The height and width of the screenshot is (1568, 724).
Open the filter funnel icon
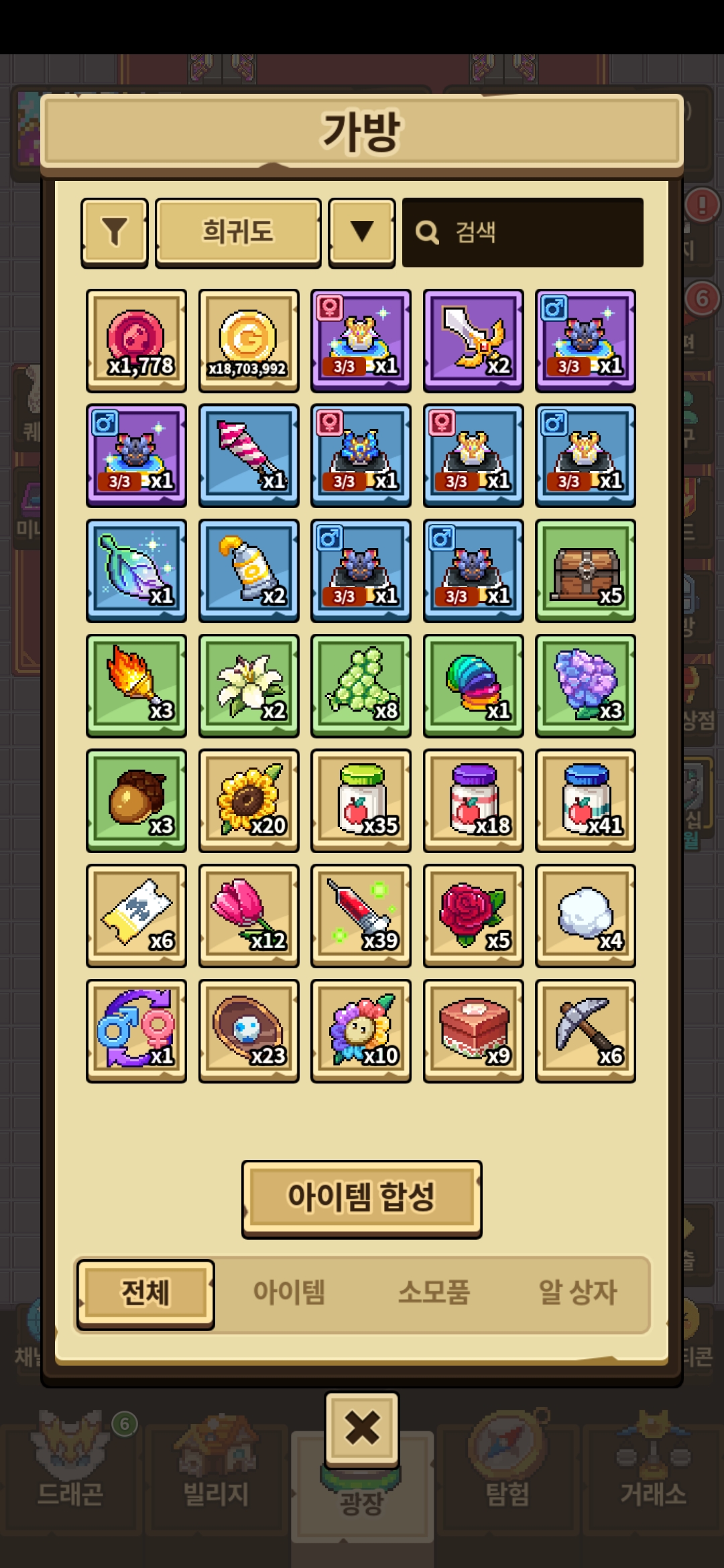tap(115, 233)
